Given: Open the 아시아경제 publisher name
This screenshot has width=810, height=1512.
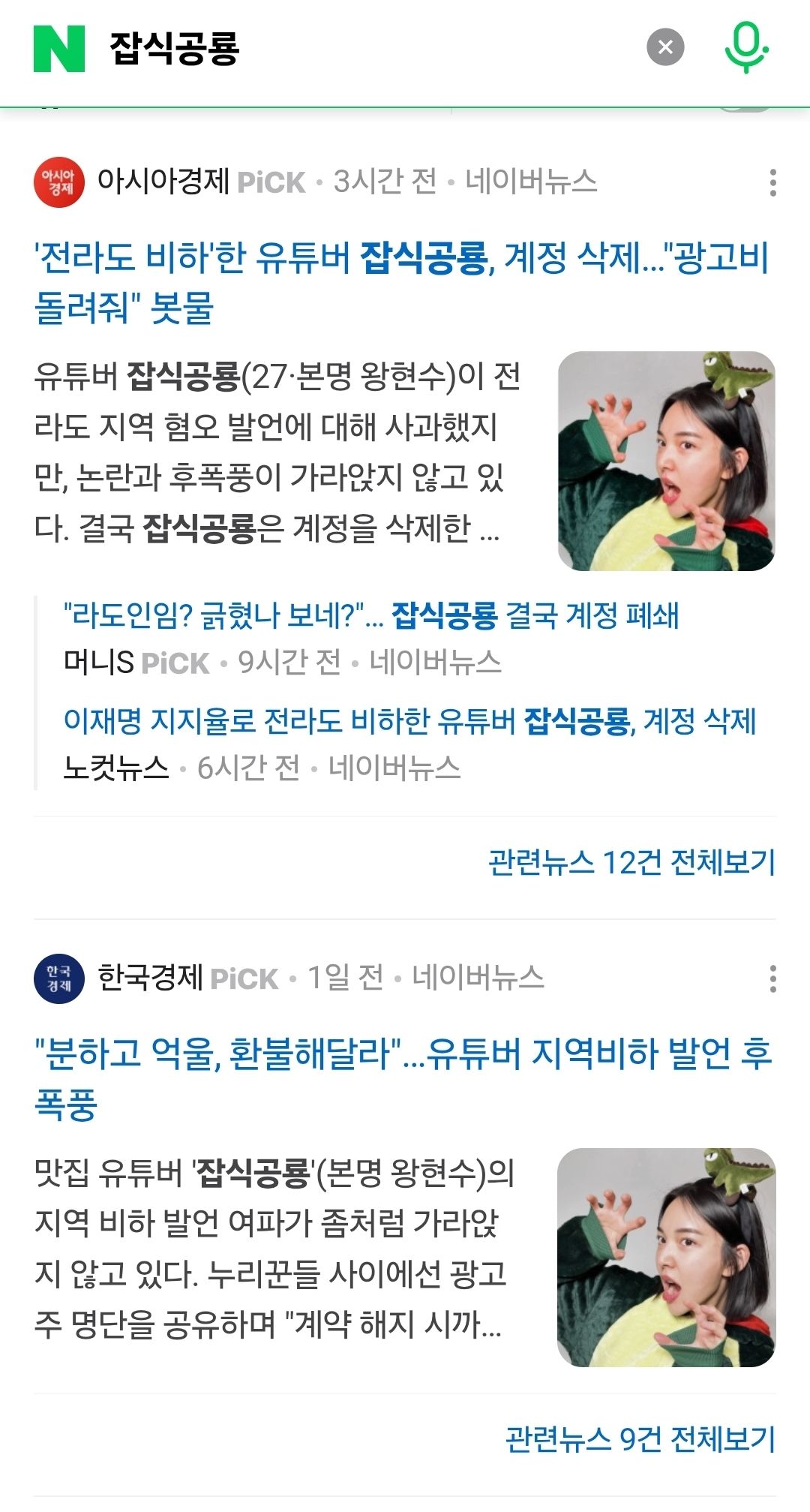Looking at the screenshot, I should (163, 182).
